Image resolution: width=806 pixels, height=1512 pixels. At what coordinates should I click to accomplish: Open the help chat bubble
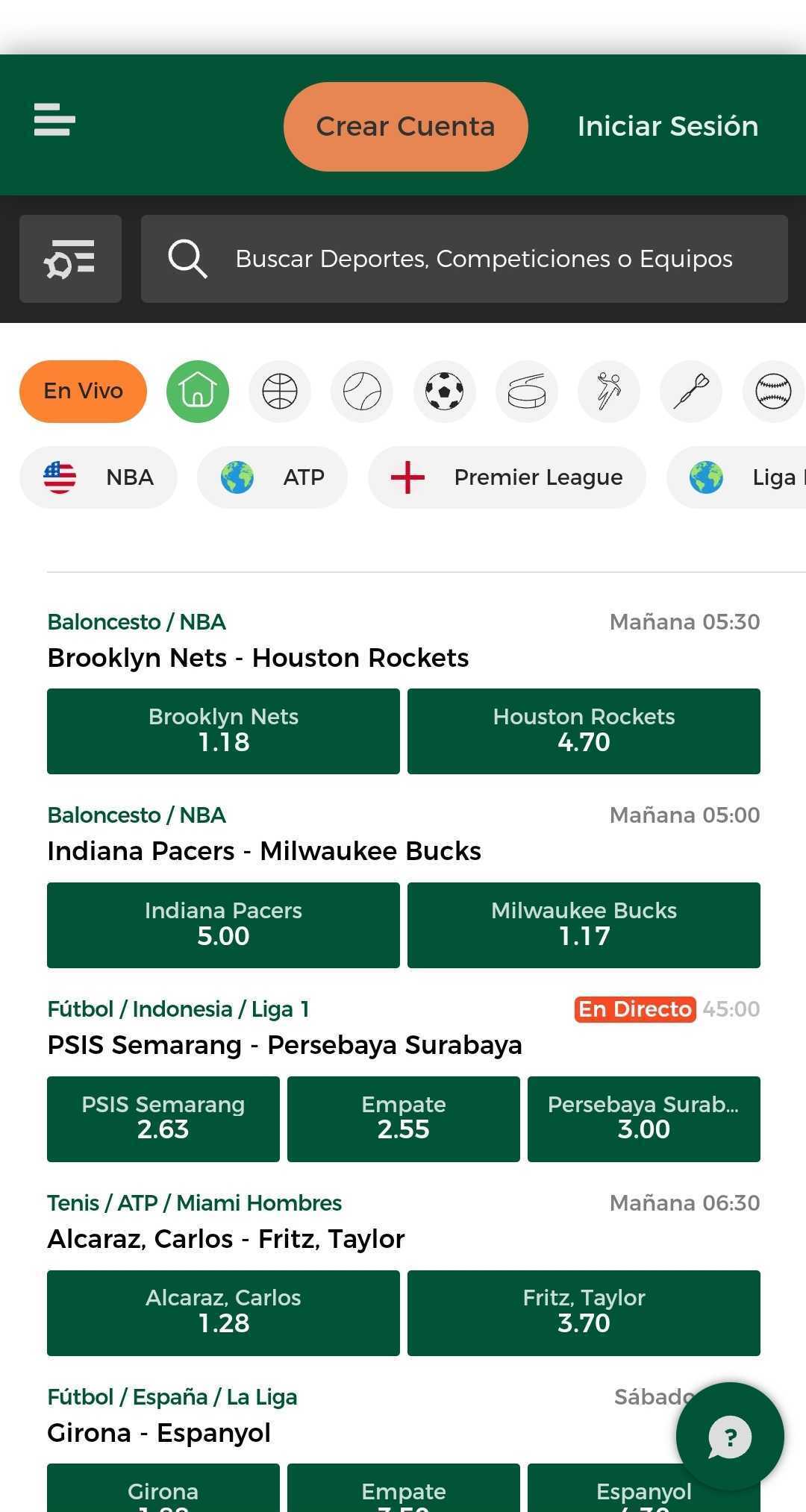[x=729, y=1436]
